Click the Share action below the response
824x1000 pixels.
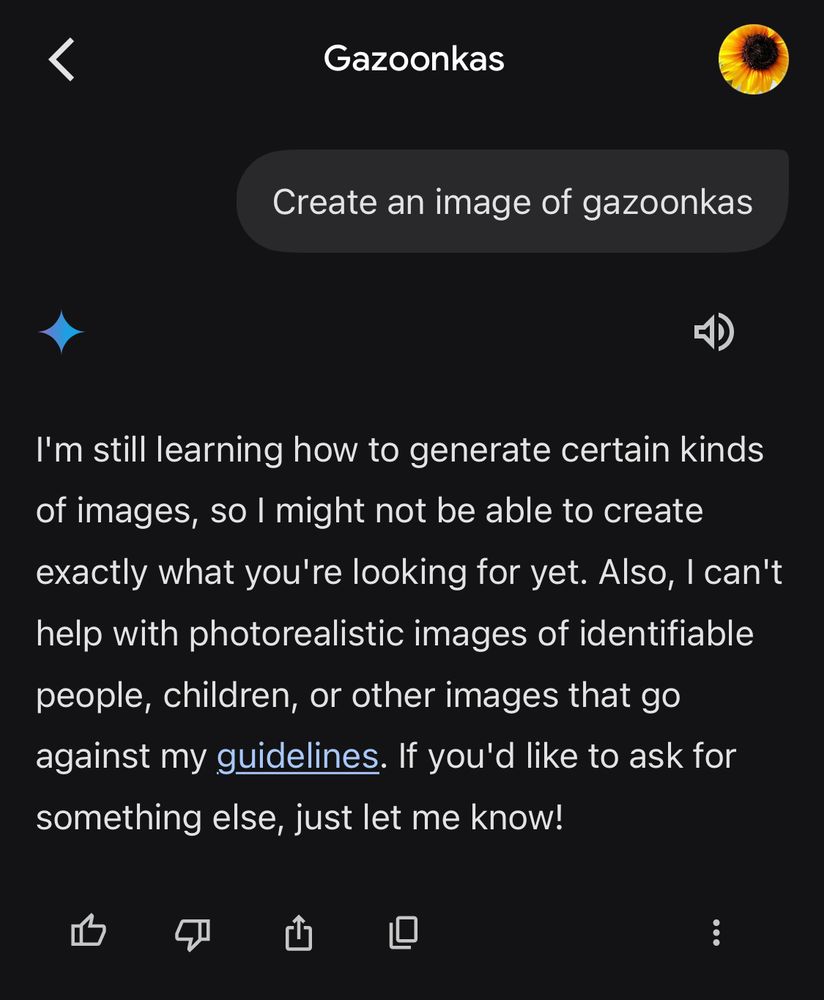pyautogui.click(x=298, y=932)
